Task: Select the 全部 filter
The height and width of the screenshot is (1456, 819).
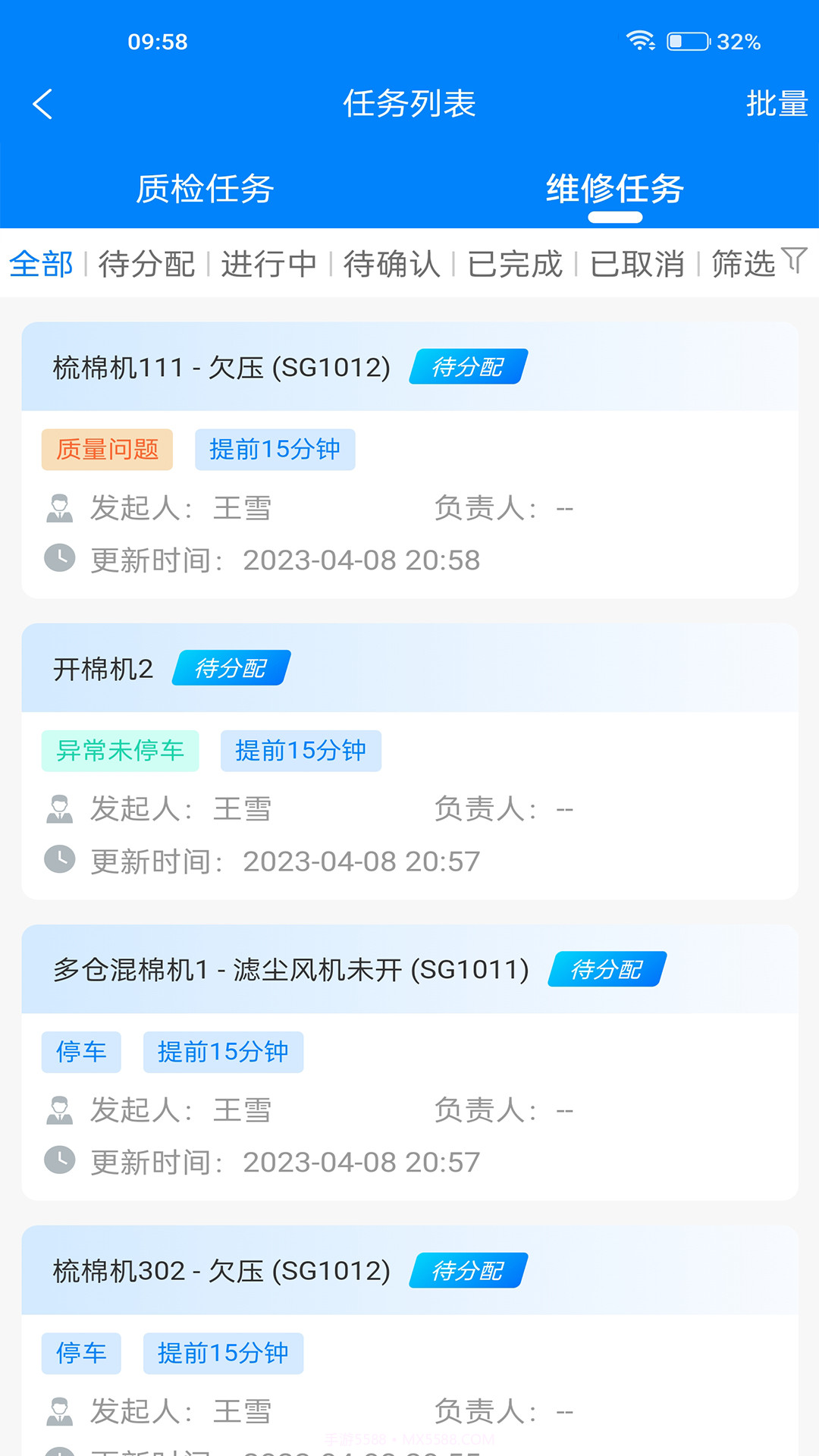Action: coord(40,265)
